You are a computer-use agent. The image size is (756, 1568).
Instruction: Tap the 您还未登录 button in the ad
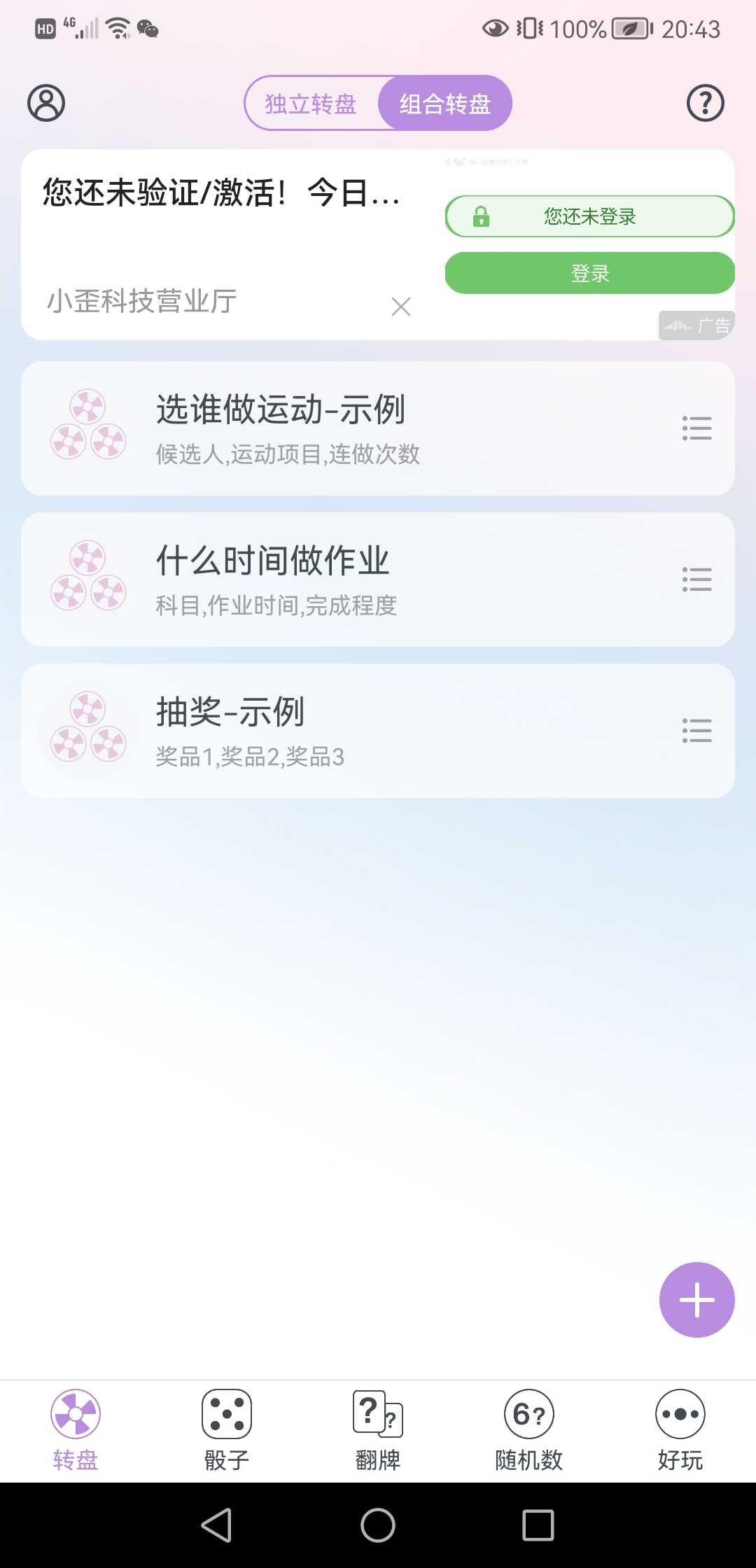coord(589,216)
